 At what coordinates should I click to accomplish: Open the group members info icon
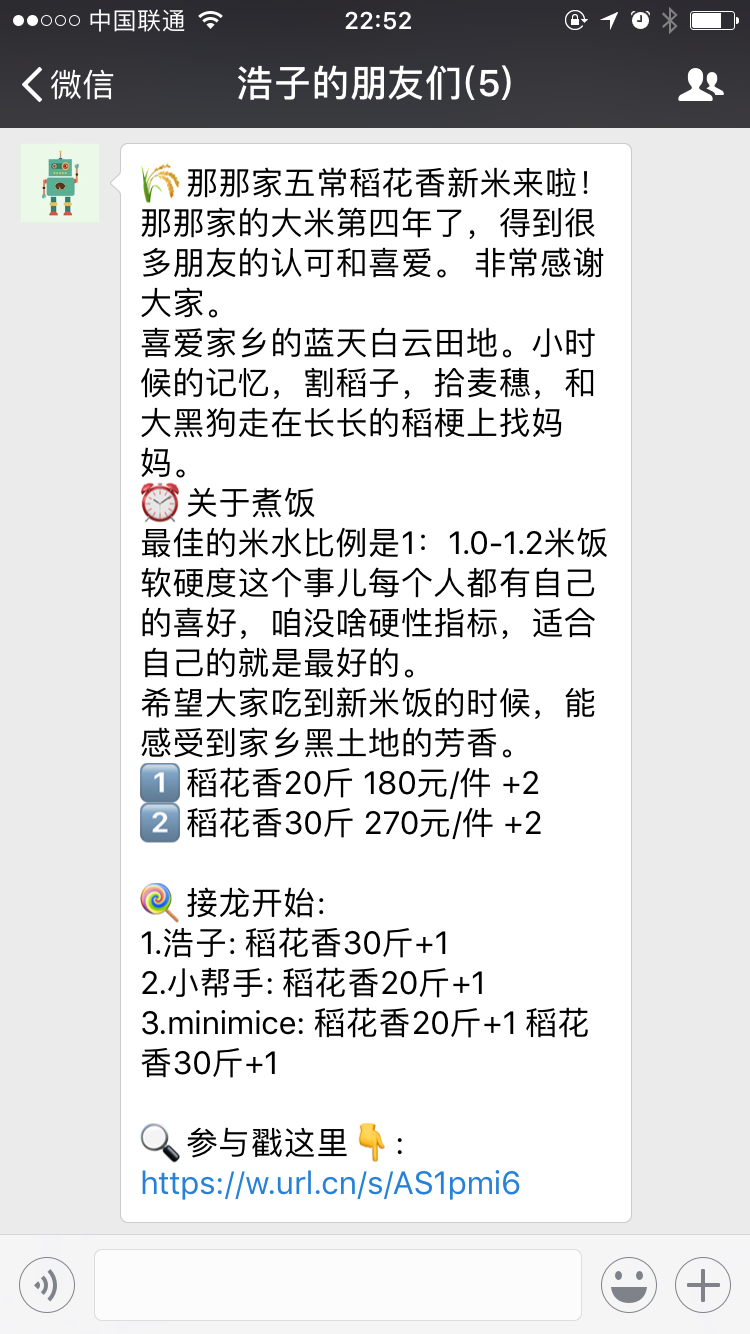point(699,85)
